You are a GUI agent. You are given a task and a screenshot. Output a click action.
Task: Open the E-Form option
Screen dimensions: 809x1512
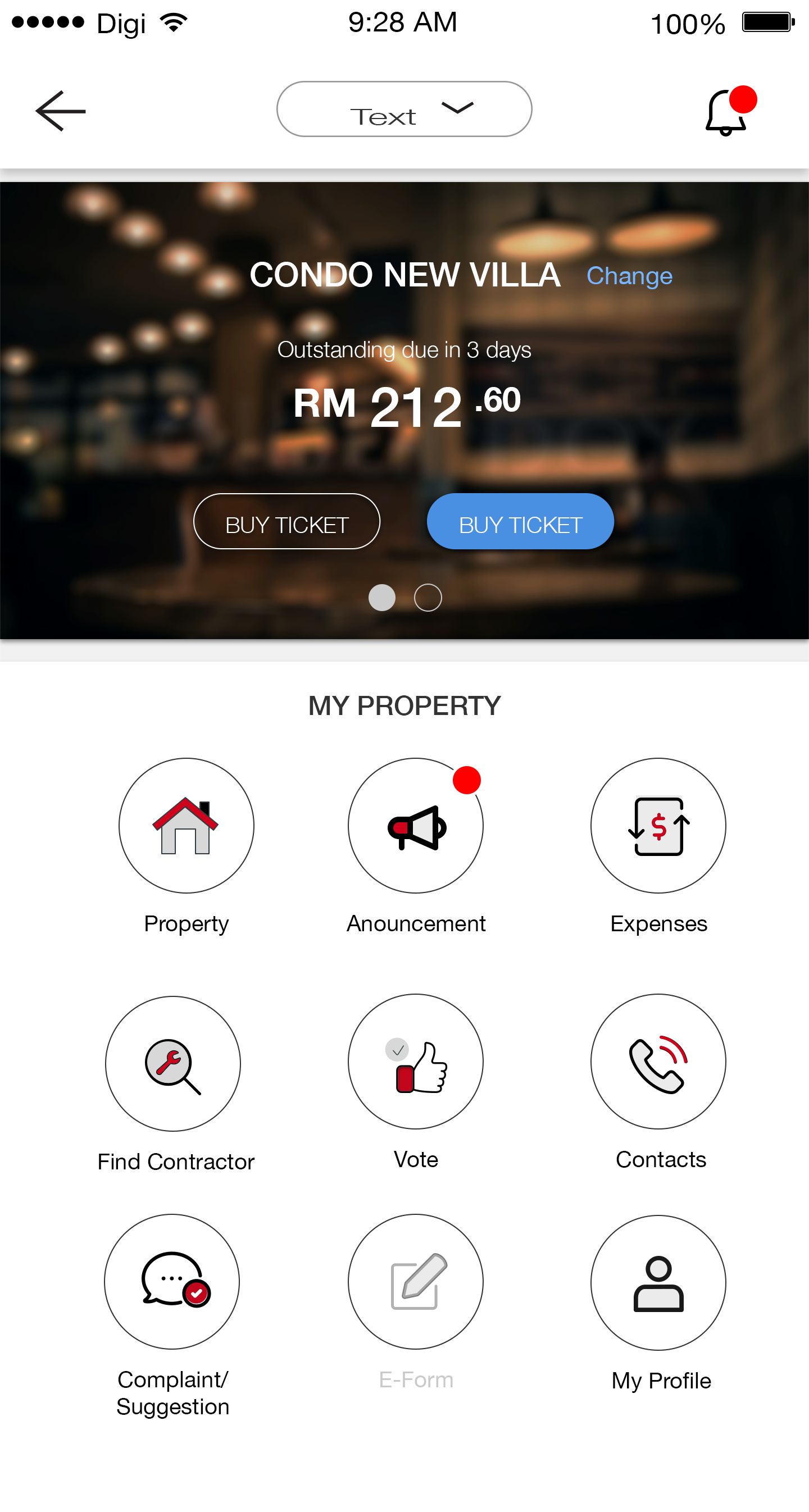416,1281
